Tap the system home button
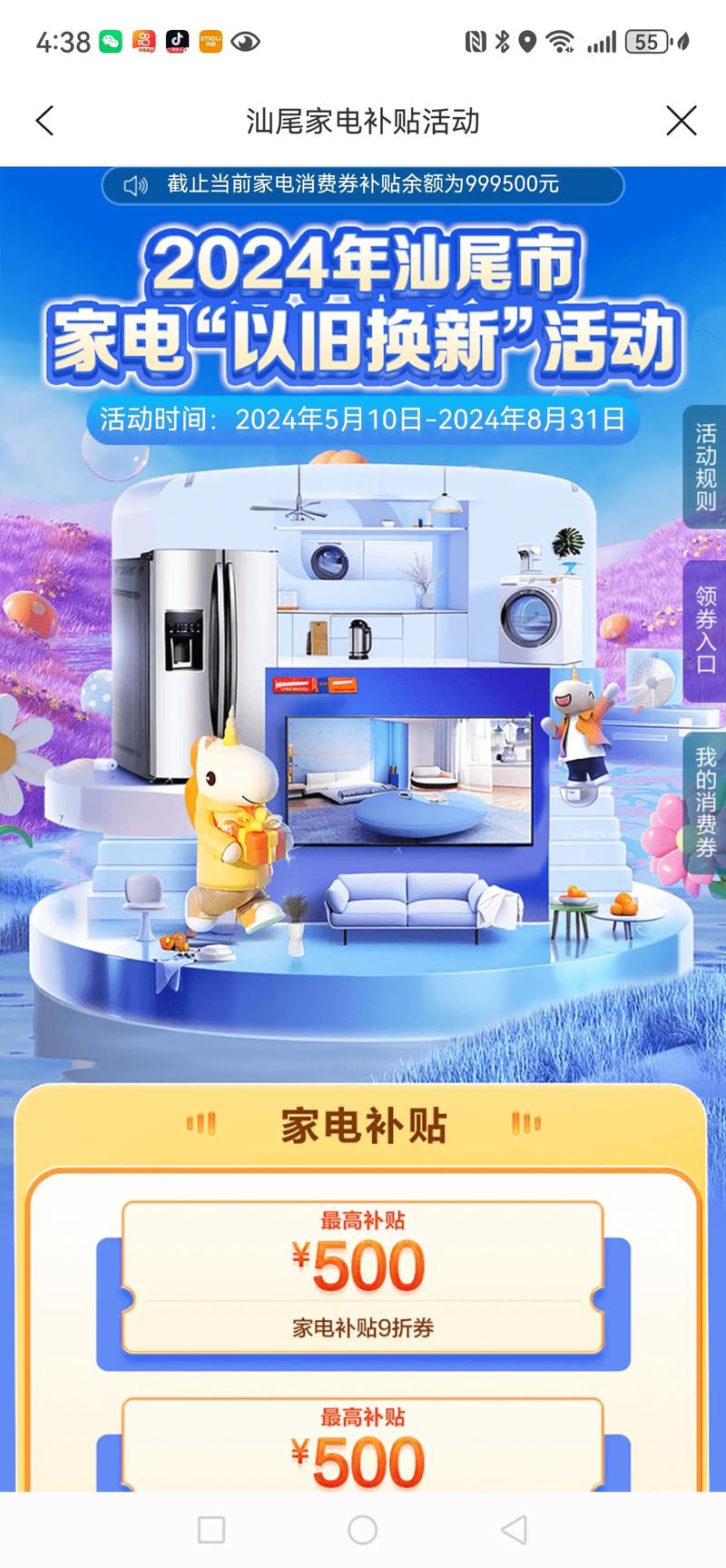726x1568 pixels. pos(363,1530)
